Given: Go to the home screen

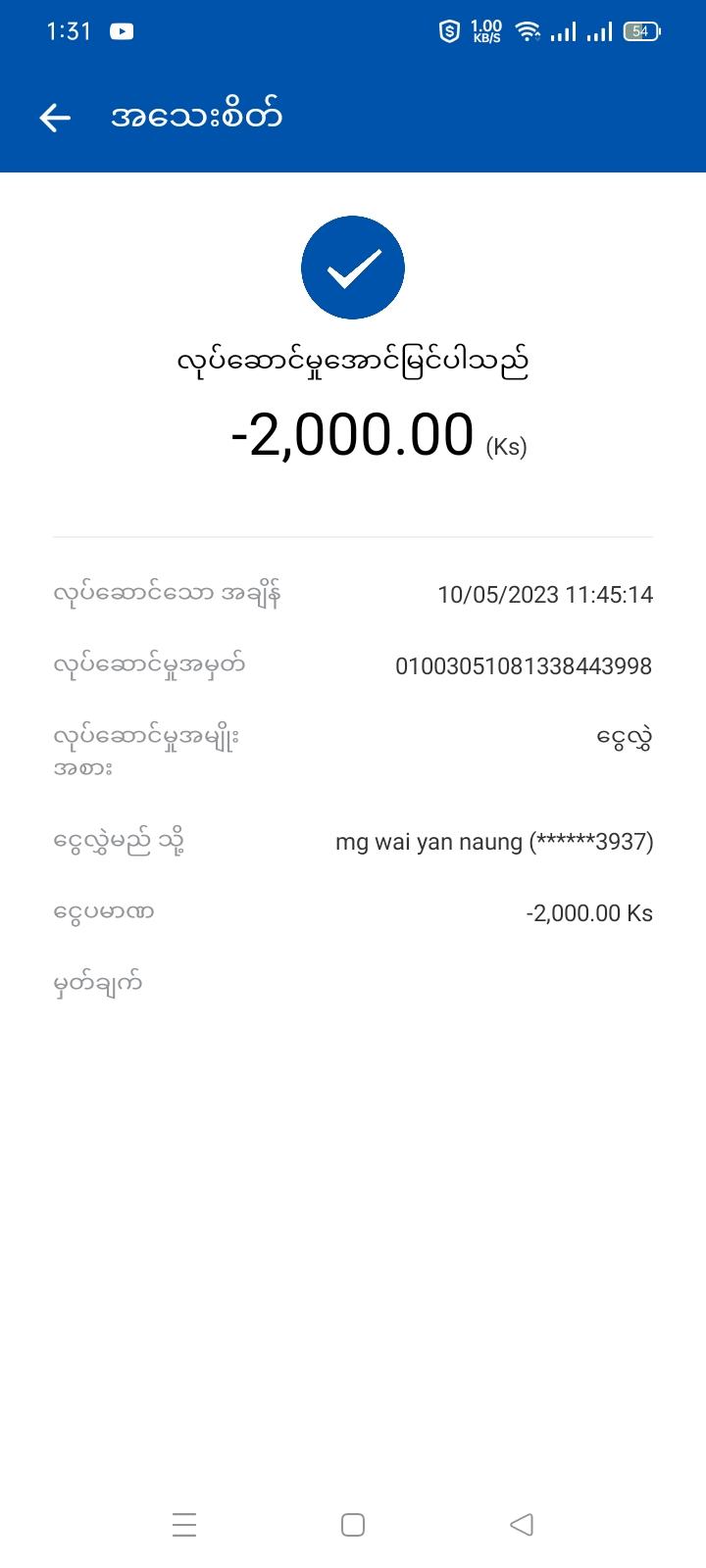Looking at the screenshot, I should tap(353, 1525).
